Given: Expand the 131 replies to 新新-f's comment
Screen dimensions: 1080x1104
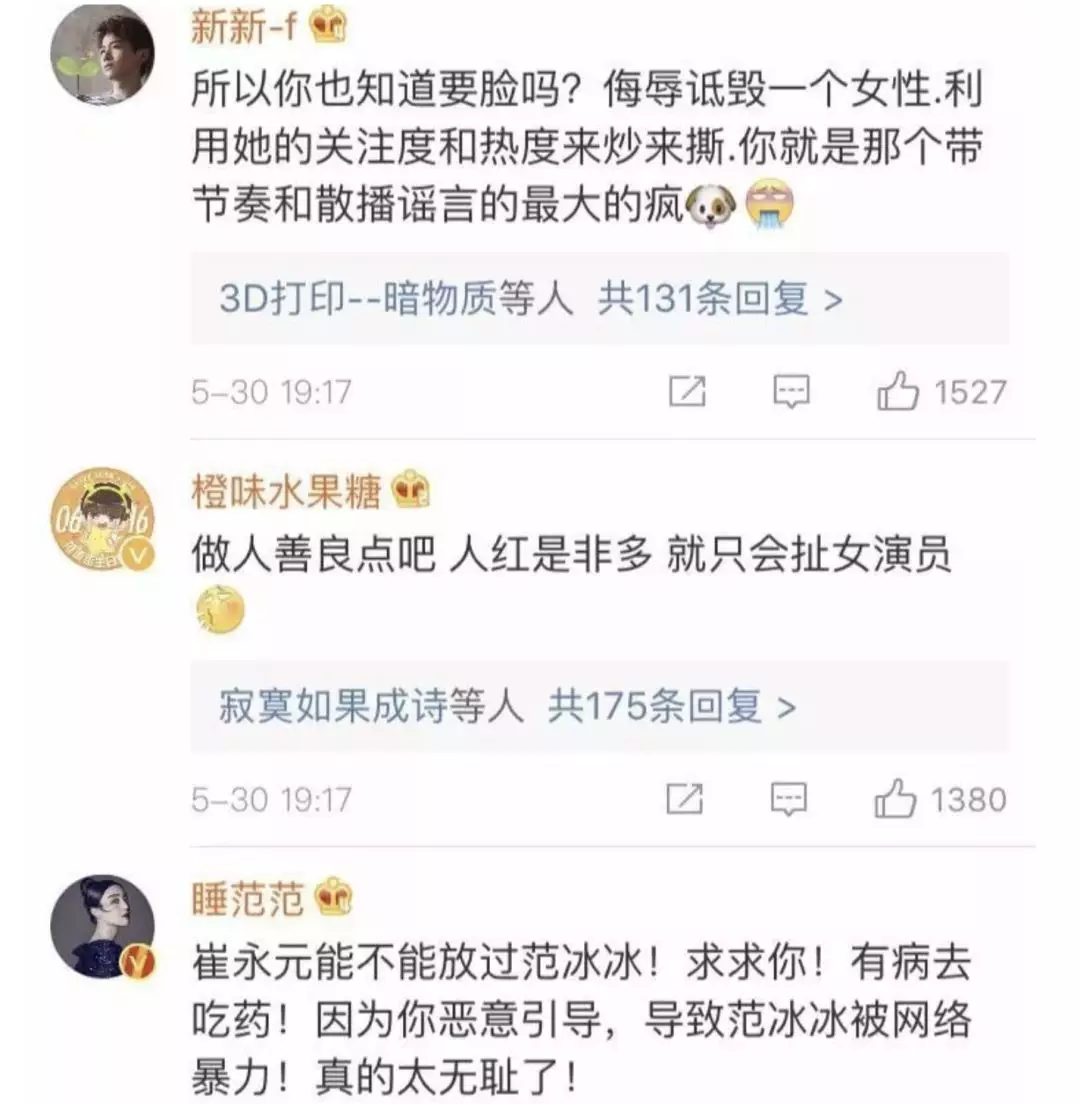Looking at the screenshot, I should tap(720, 299).
